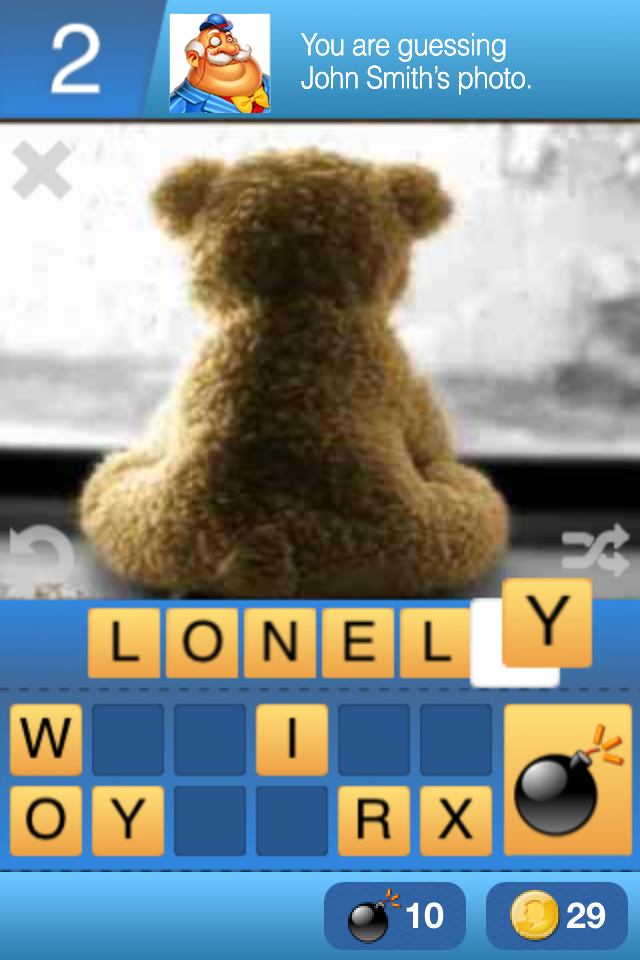View John Smith's avatar
640x960 pixels.
[x=220, y=62]
